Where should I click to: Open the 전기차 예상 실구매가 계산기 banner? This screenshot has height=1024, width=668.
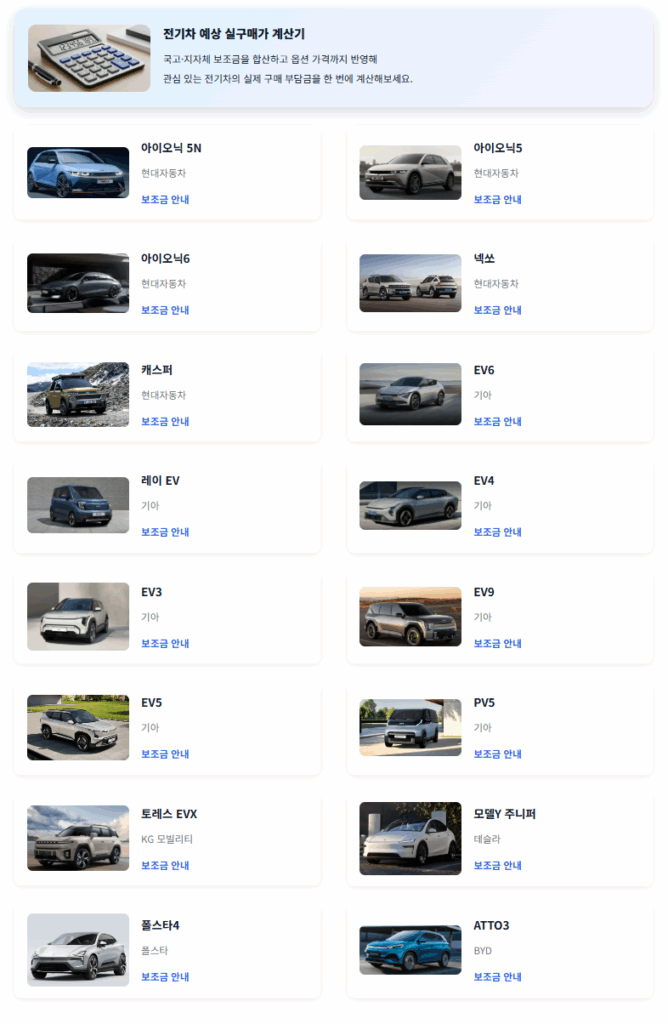333,58
